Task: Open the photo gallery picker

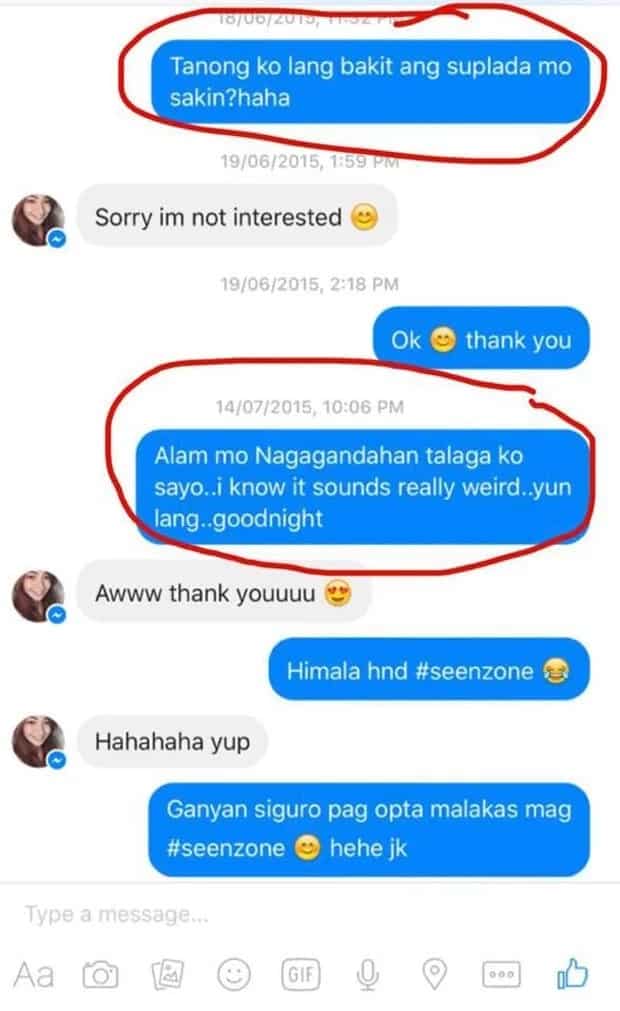Action: tap(167, 974)
